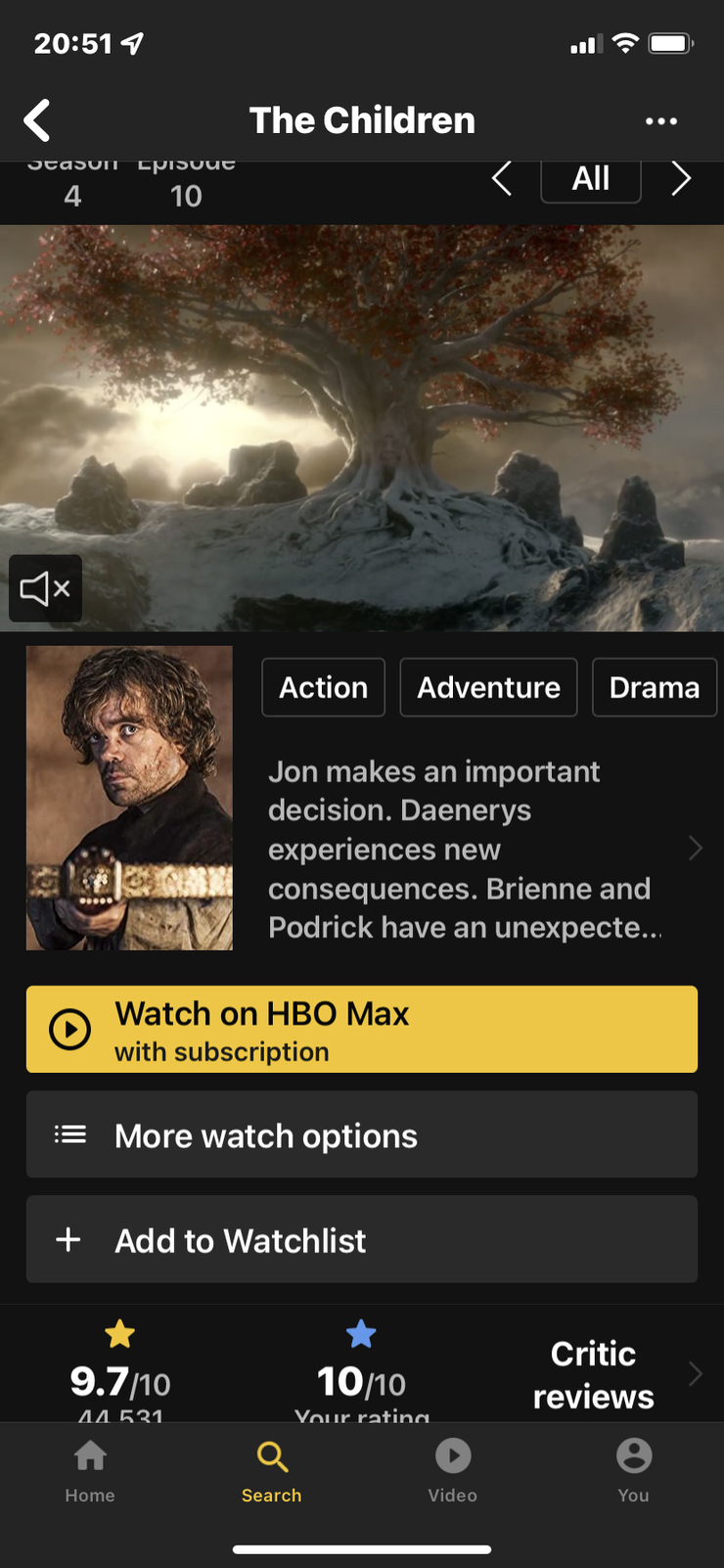The width and height of the screenshot is (724, 1568).
Task: Open the All episodes dropdown
Action: click(x=591, y=179)
